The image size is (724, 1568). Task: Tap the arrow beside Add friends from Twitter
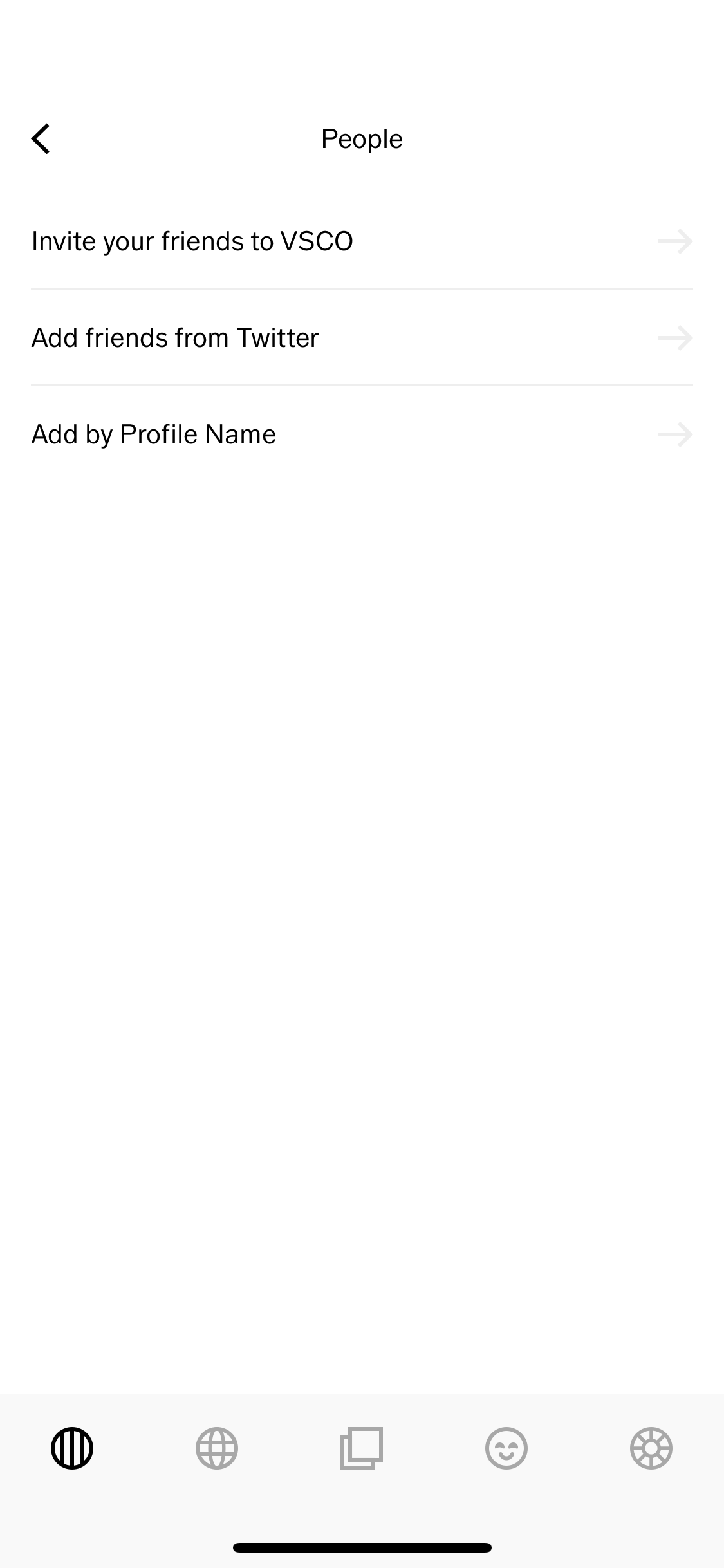675,337
